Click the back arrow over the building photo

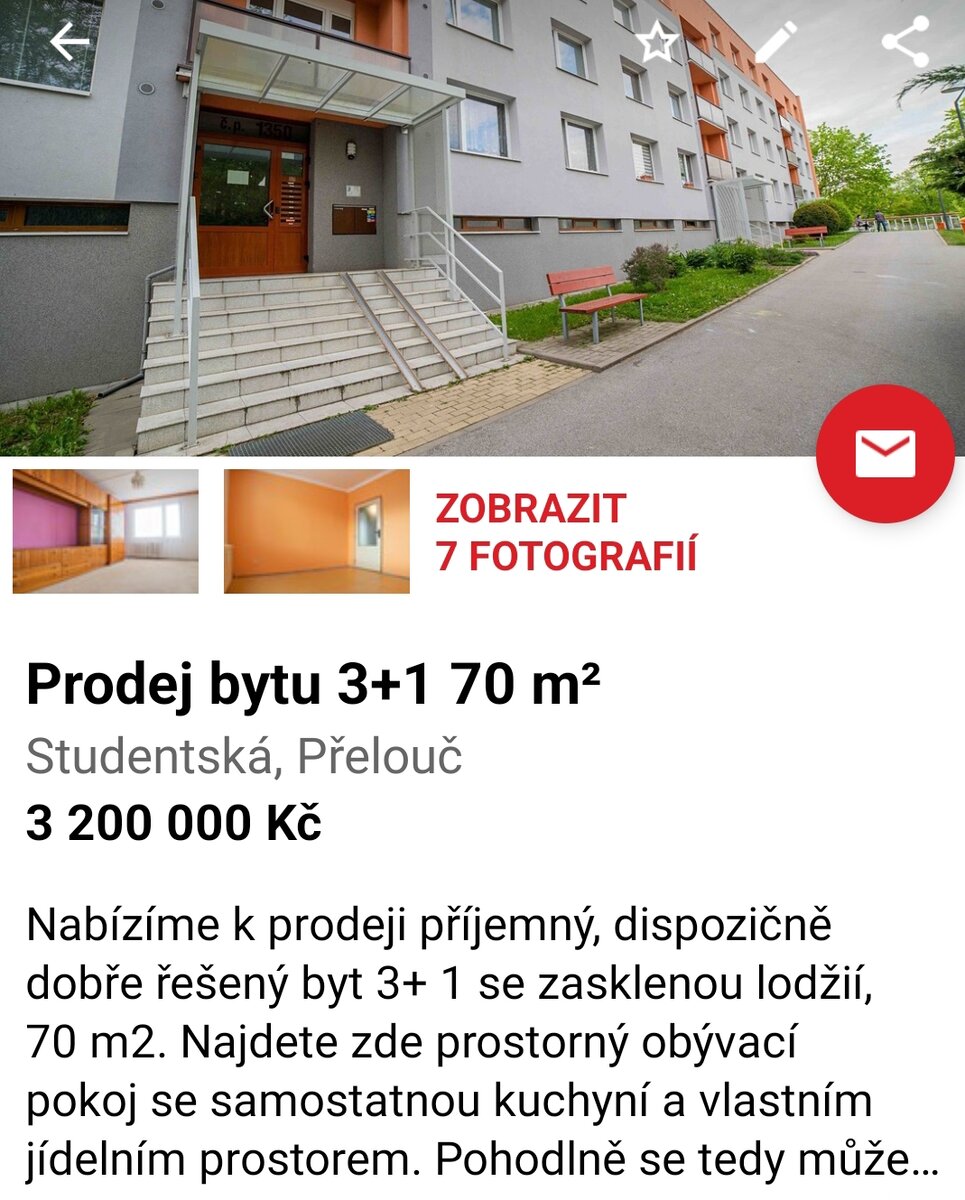click(67, 42)
